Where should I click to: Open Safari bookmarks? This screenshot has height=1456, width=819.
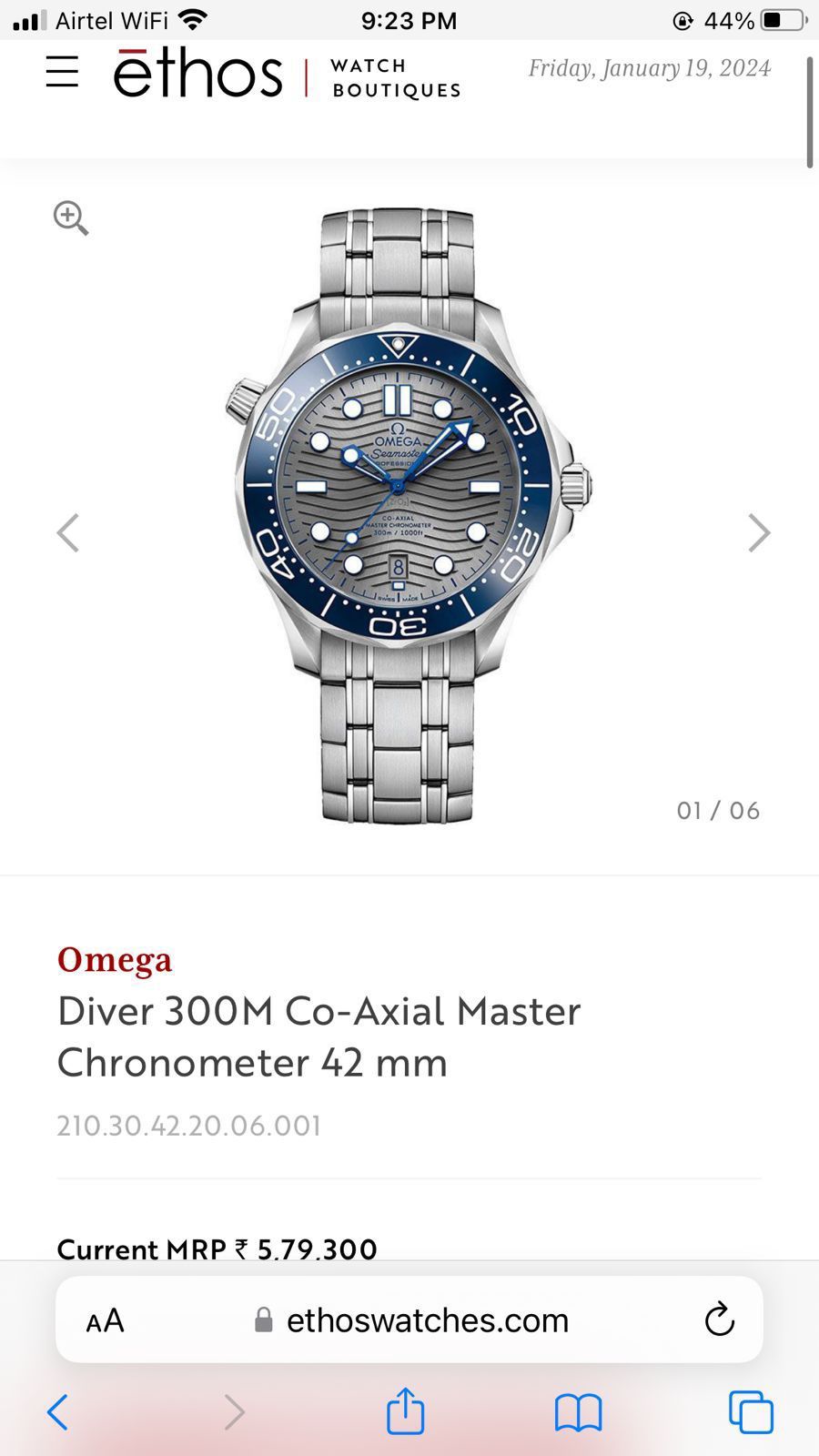tap(578, 1413)
